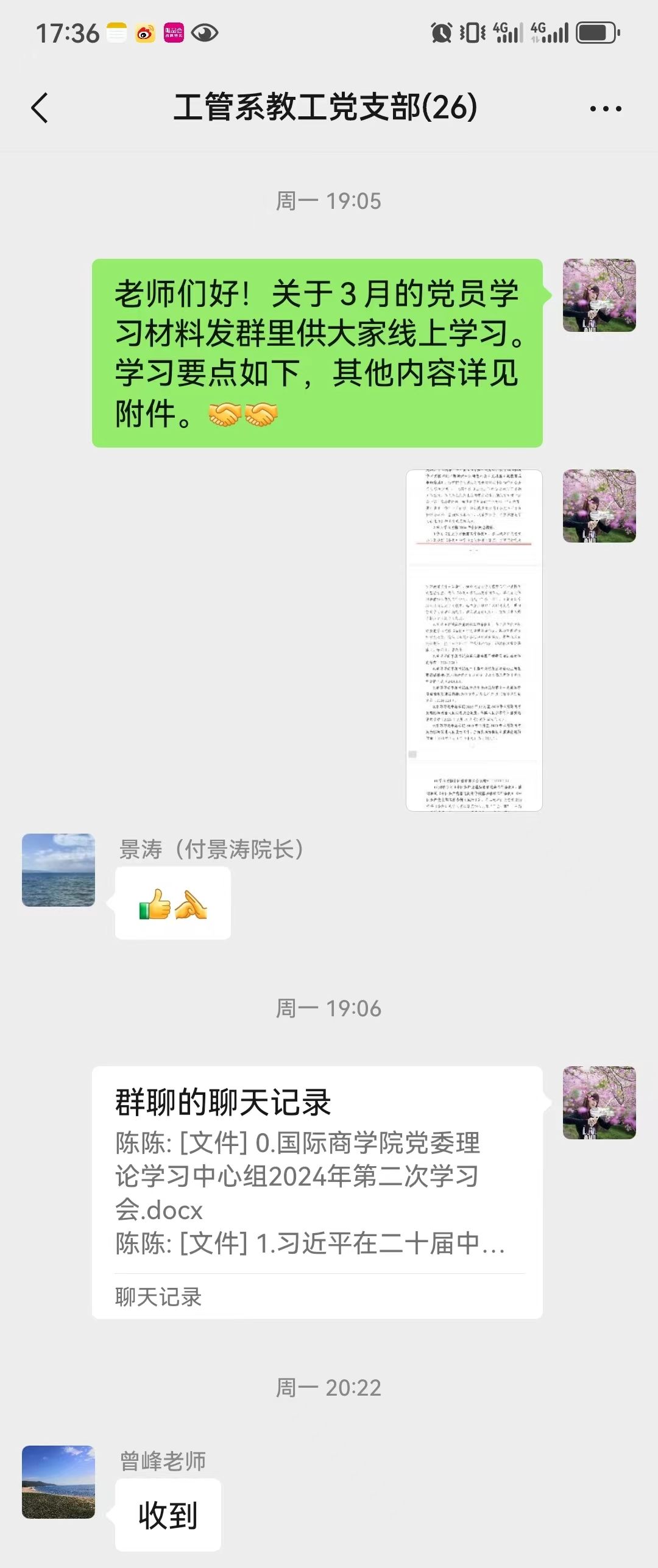View 曾峰老师's profile avatar
658x1568 pixels.
pyautogui.click(x=58, y=1482)
